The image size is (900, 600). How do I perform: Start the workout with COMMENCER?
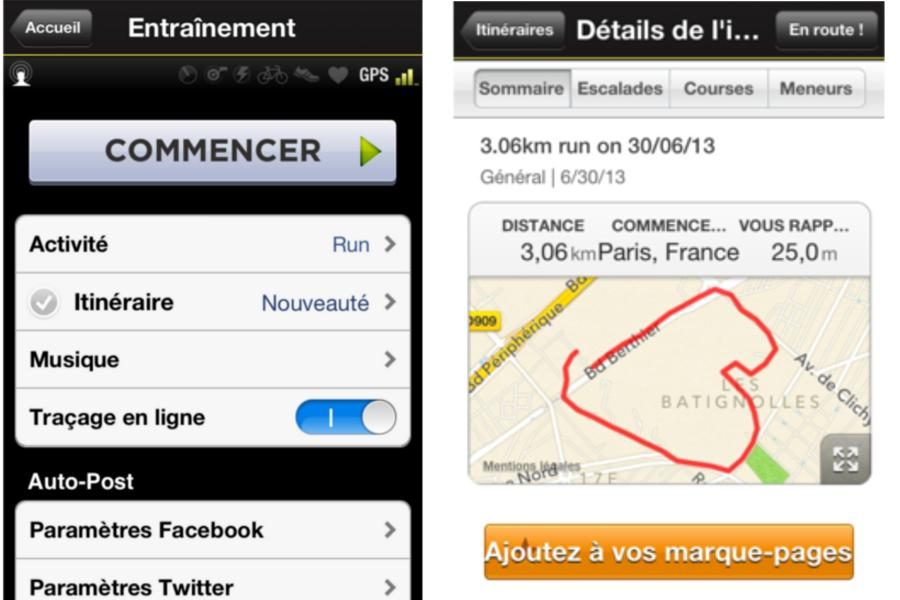[x=212, y=152]
